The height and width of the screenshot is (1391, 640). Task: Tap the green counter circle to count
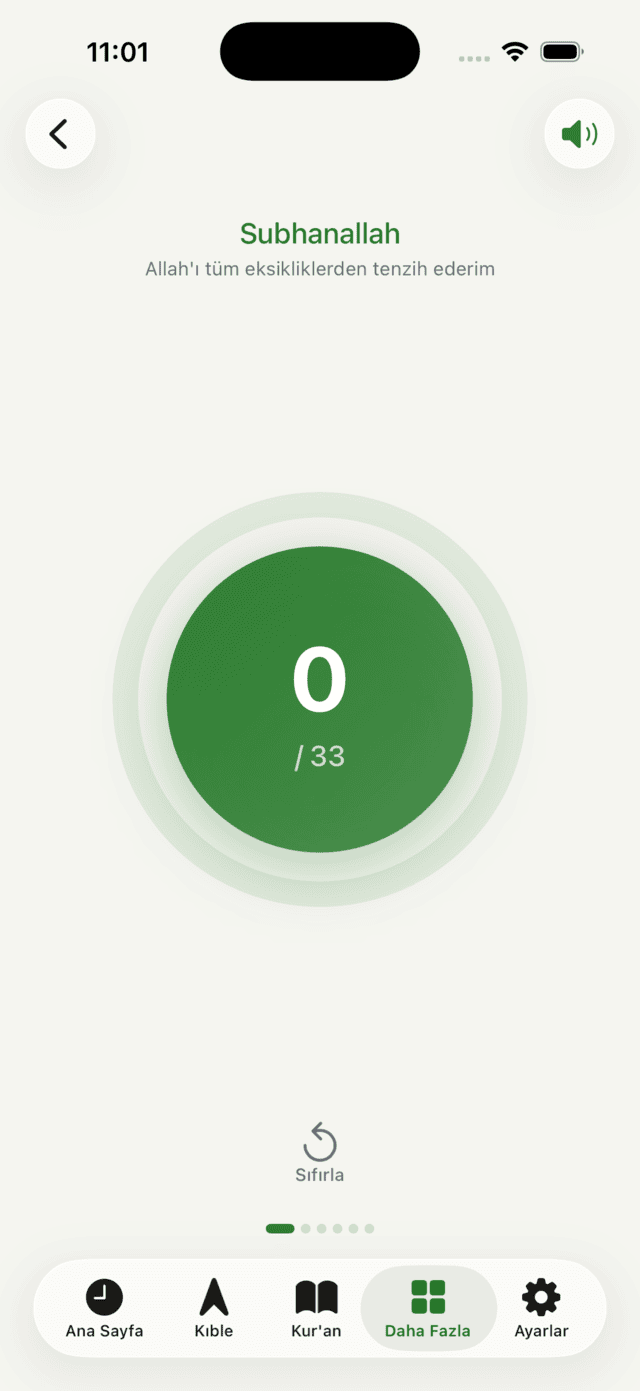[320, 699]
